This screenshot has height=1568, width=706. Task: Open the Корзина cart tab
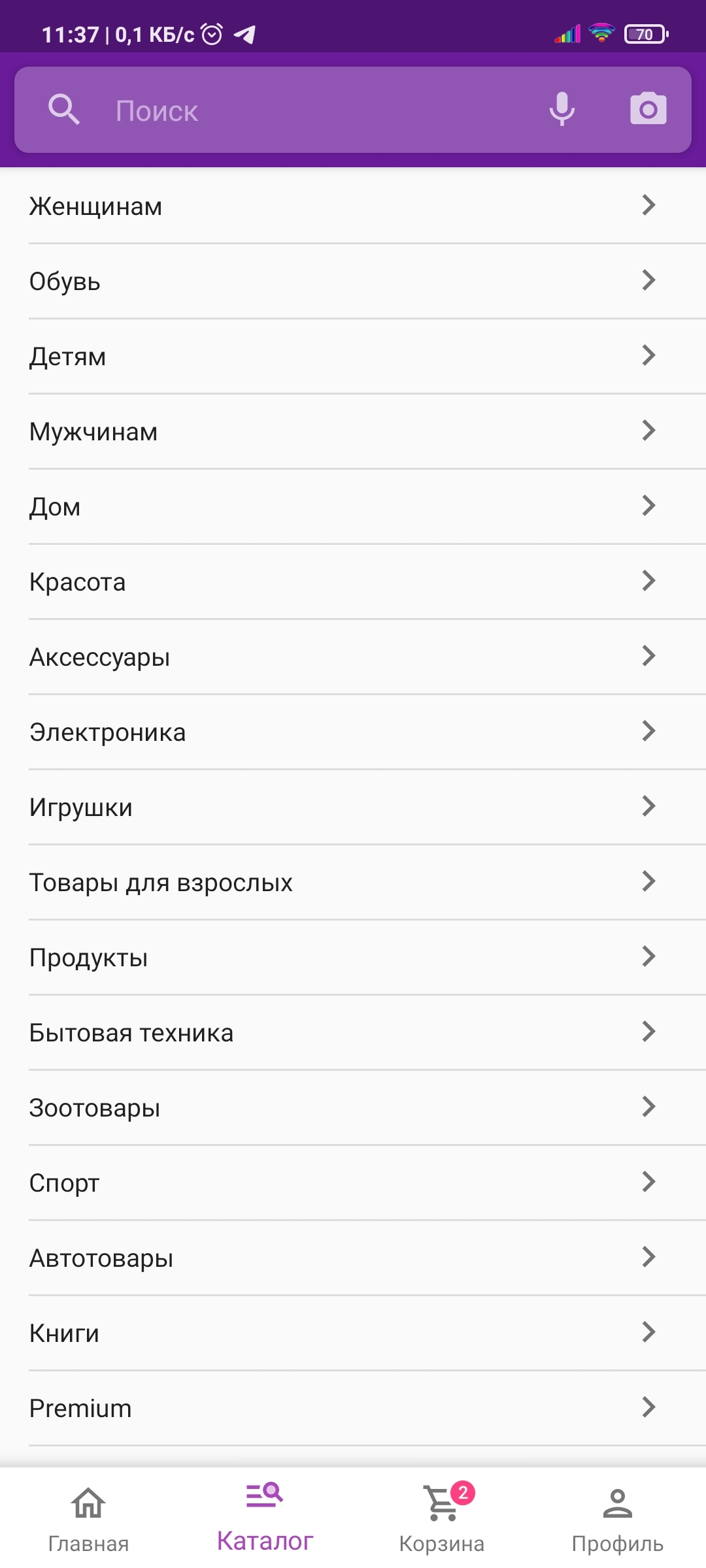coord(442,1519)
